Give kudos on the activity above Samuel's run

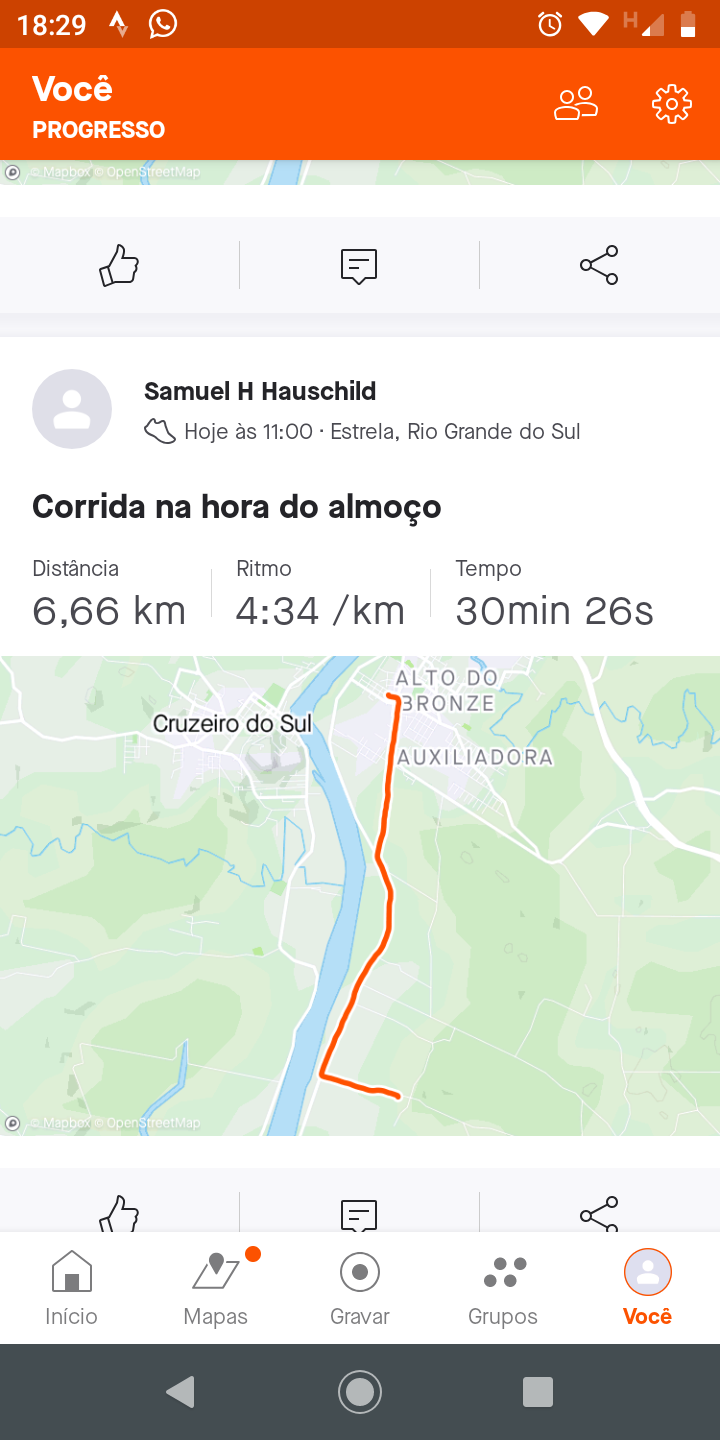tap(119, 265)
